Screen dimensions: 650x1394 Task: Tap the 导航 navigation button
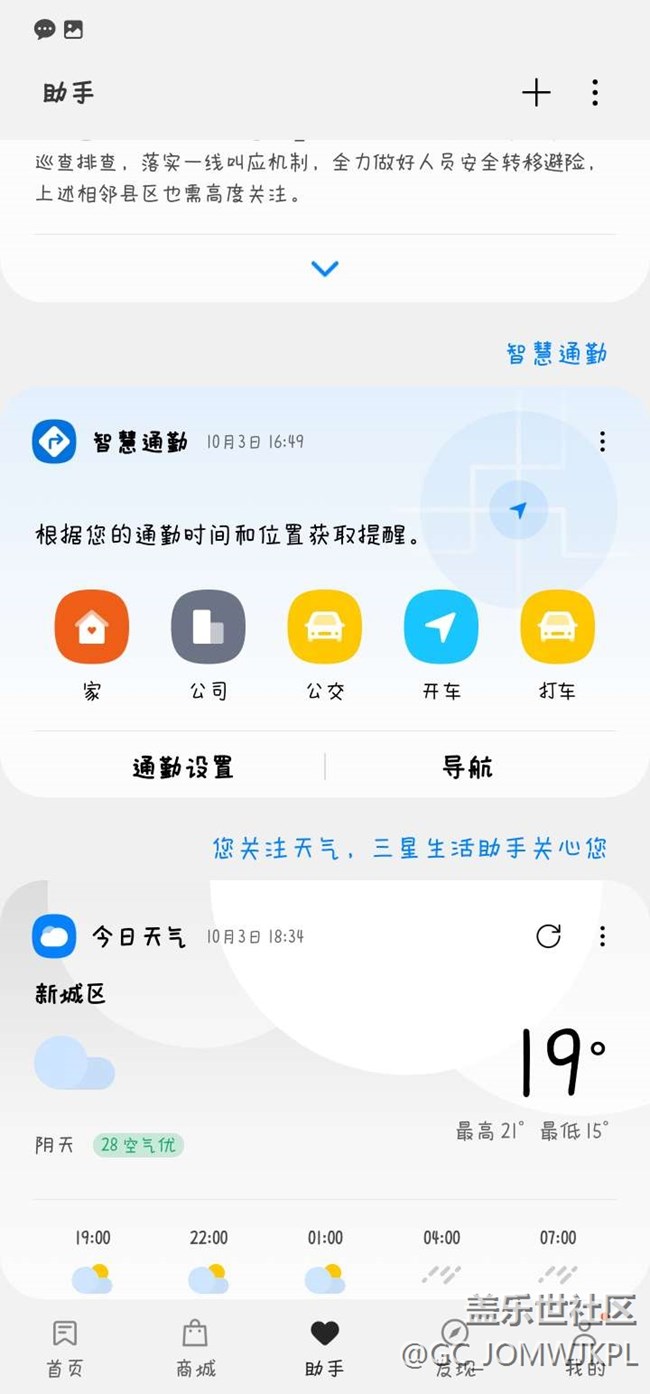click(x=467, y=767)
